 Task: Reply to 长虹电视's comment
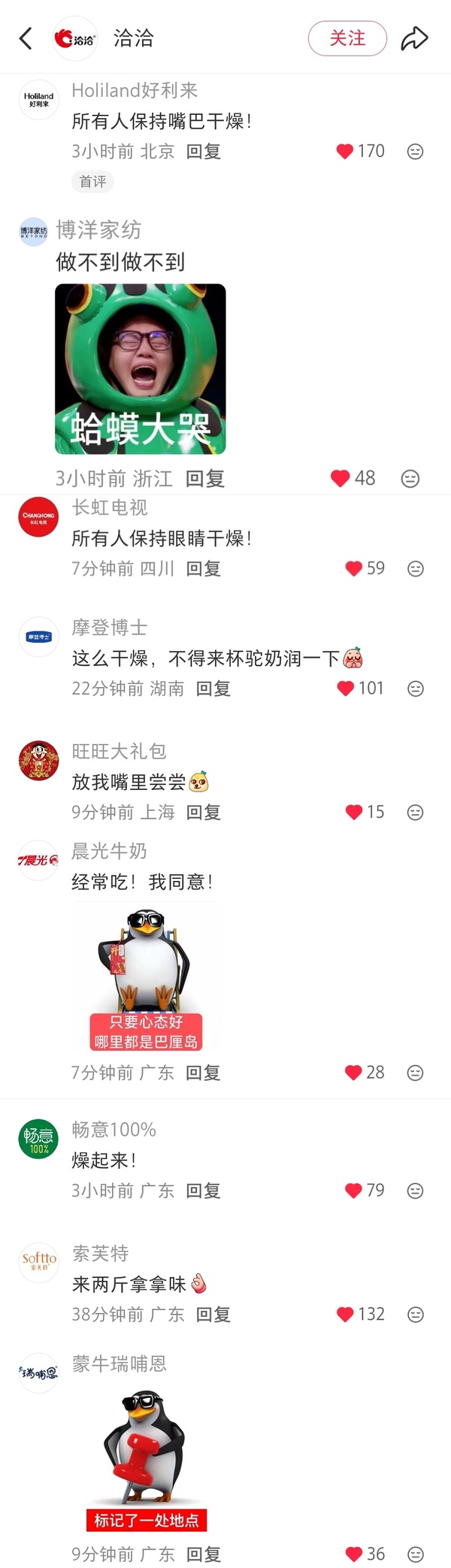pyautogui.click(x=203, y=569)
